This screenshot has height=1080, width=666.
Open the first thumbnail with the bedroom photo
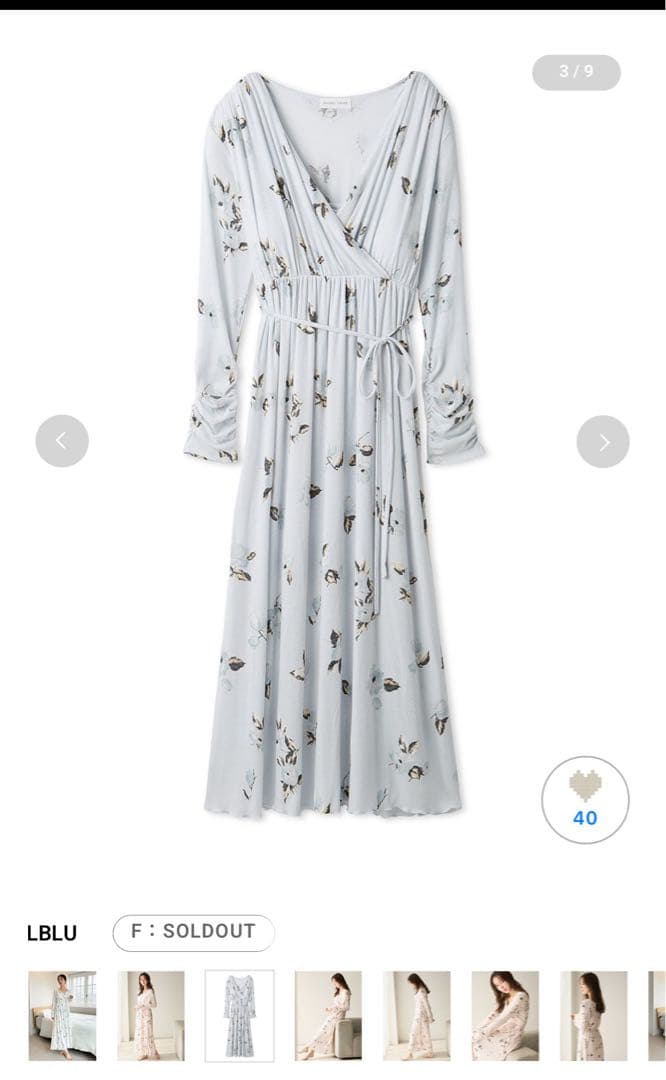[x=62, y=1015]
